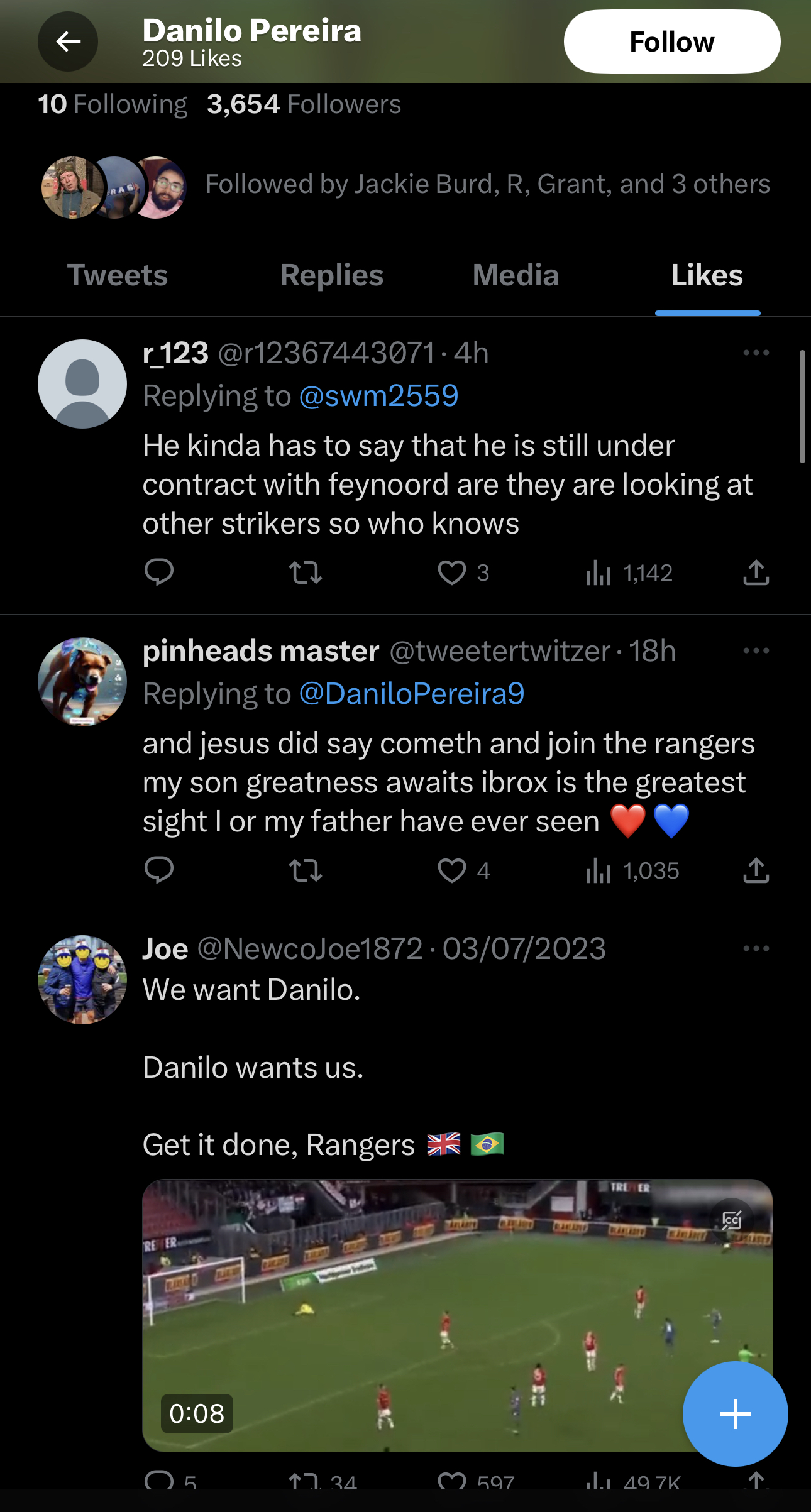The height and width of the screenshot is (1512, 811).
Task: Reply to pinheads master's tweet
Action: (158, 870)
